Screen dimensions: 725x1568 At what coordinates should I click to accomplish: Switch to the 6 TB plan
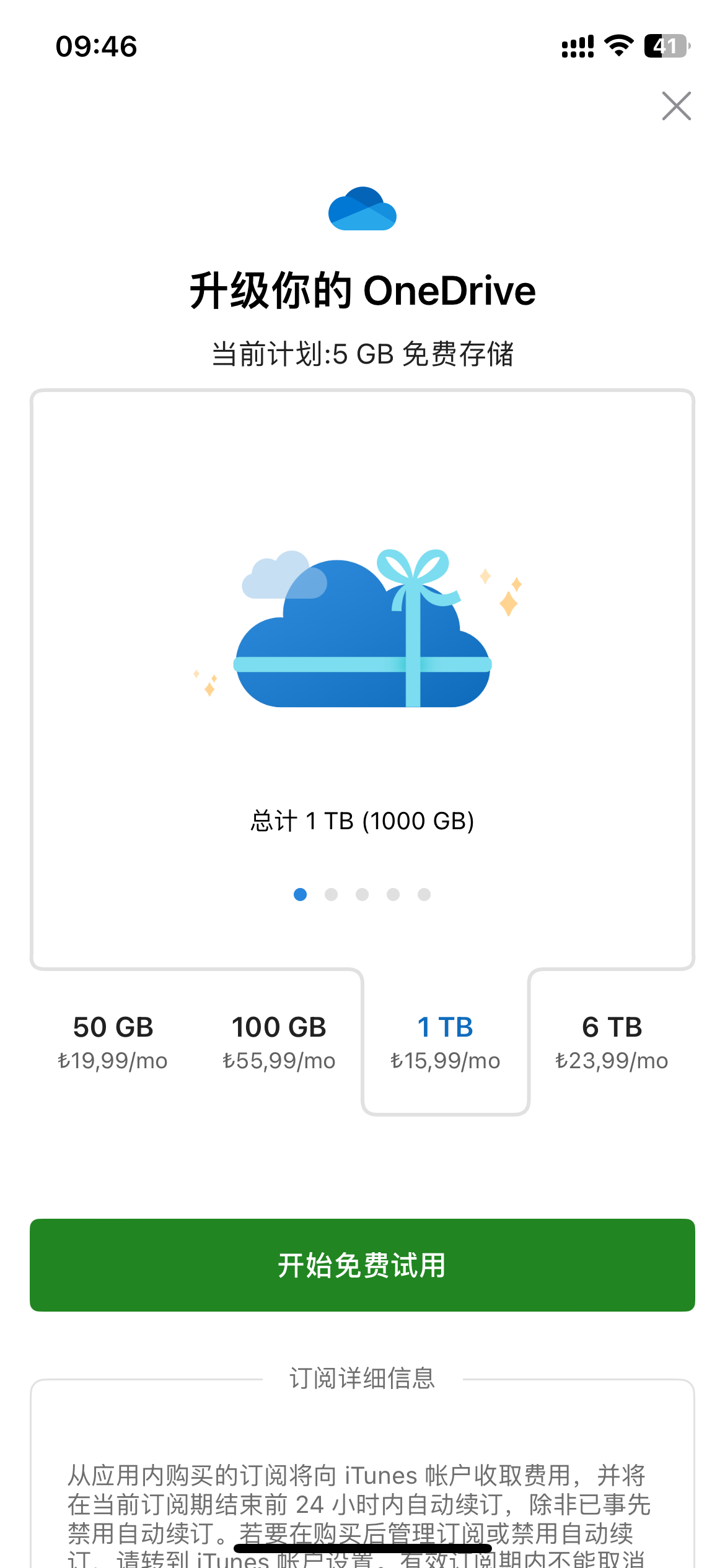click(612, 1042)
